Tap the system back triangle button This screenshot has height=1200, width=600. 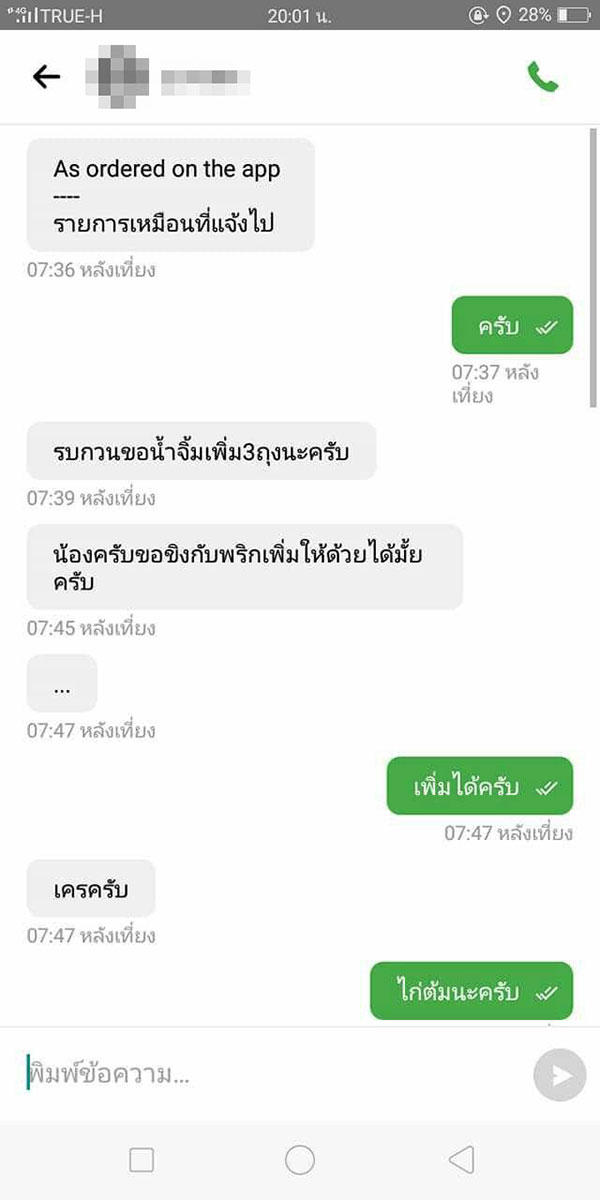[461, 1159]
